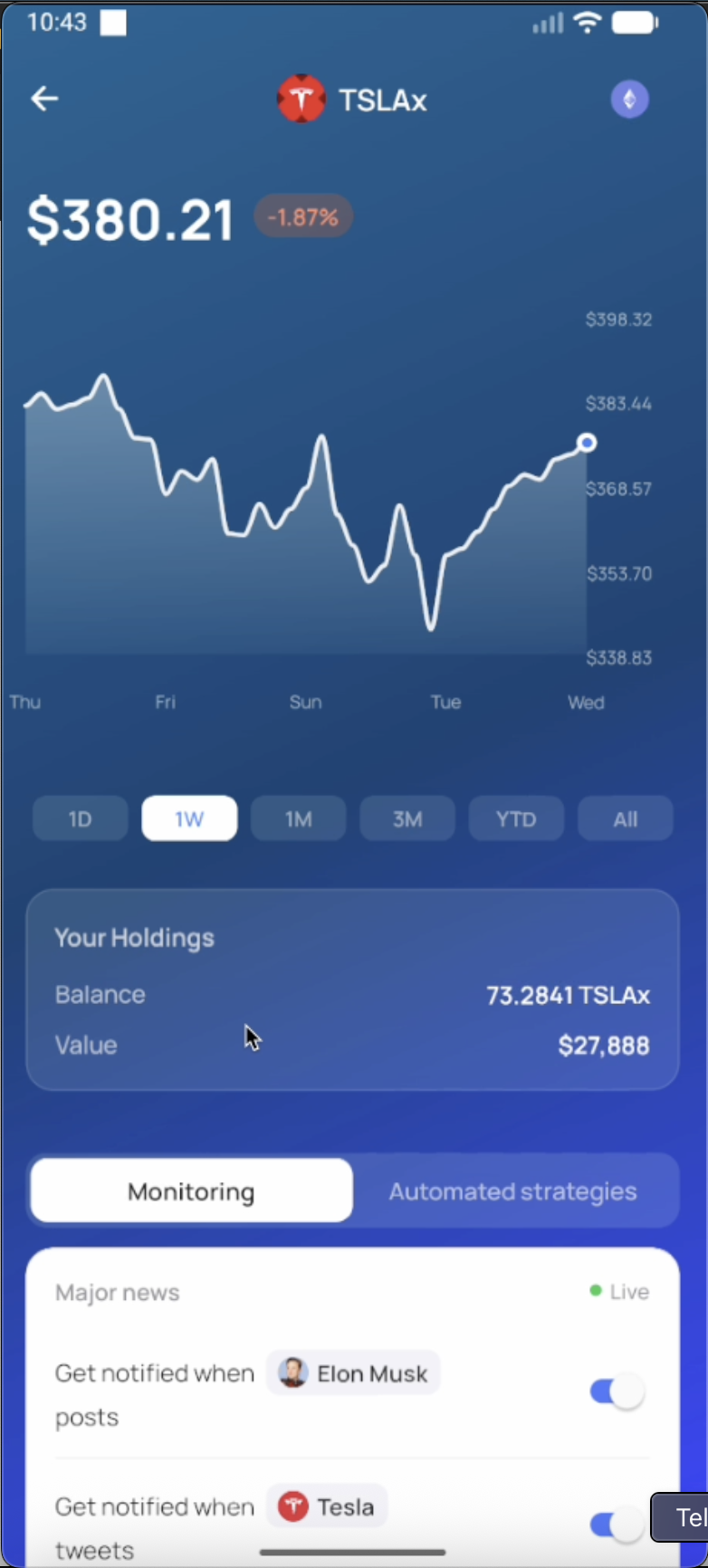Open the Automated strategies tab
This screenshot has width=708, height=1568.
click(x=513, y=1191)
